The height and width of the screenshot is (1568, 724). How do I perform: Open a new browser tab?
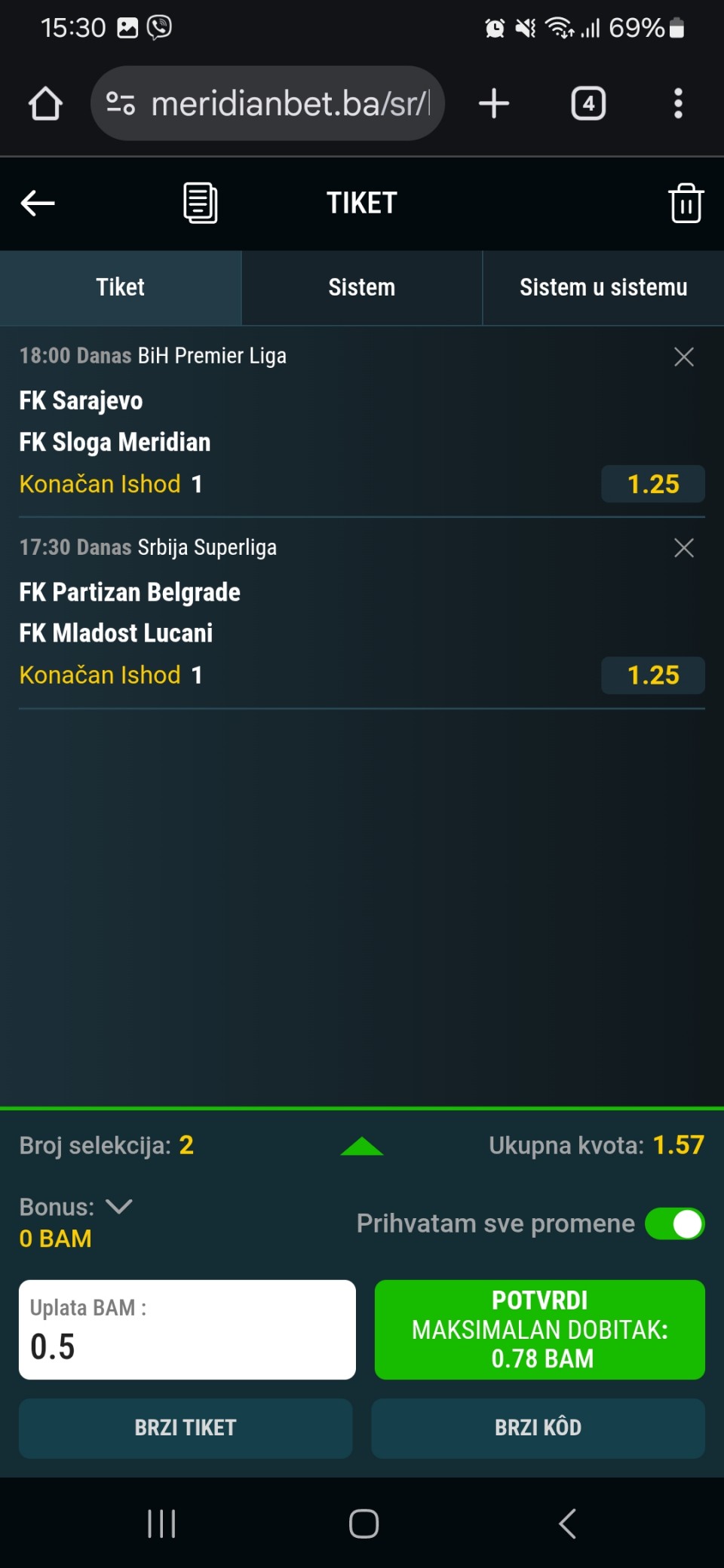point(494,103)
